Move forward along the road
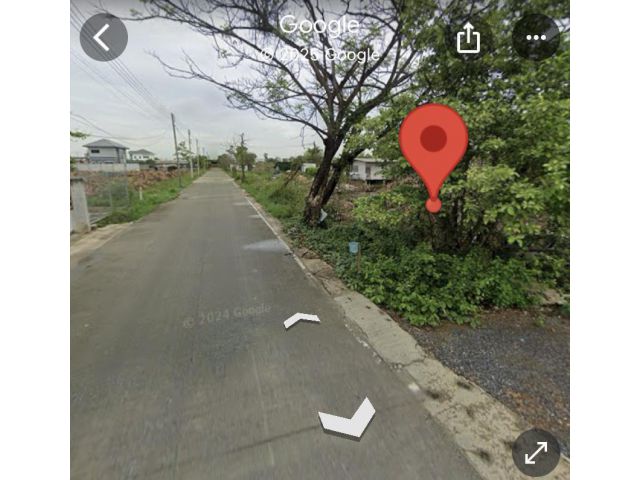Viewport: 640px width, 480px height. (301, 320)
